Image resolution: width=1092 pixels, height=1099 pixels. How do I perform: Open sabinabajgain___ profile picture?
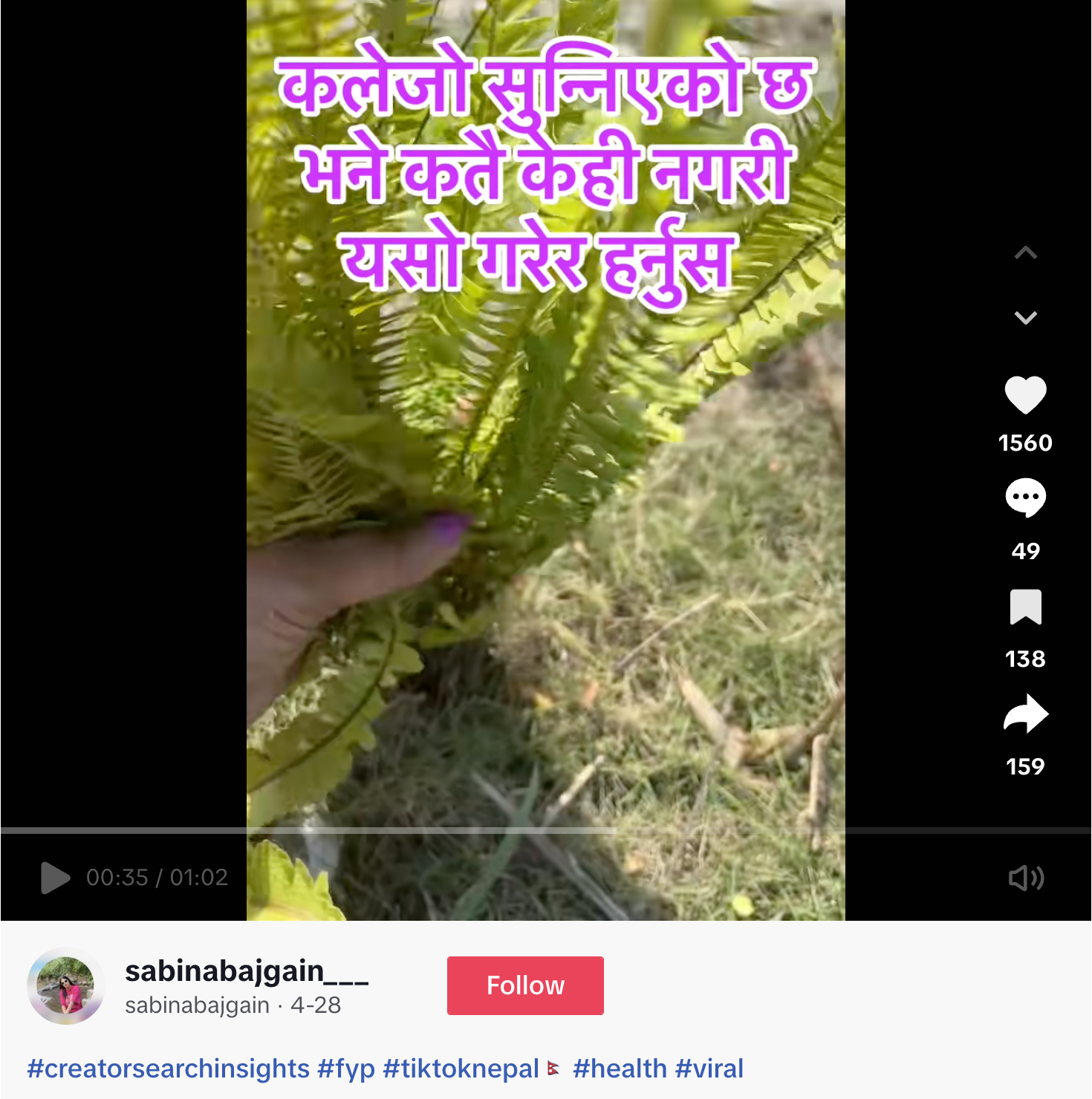coord(66,986)
